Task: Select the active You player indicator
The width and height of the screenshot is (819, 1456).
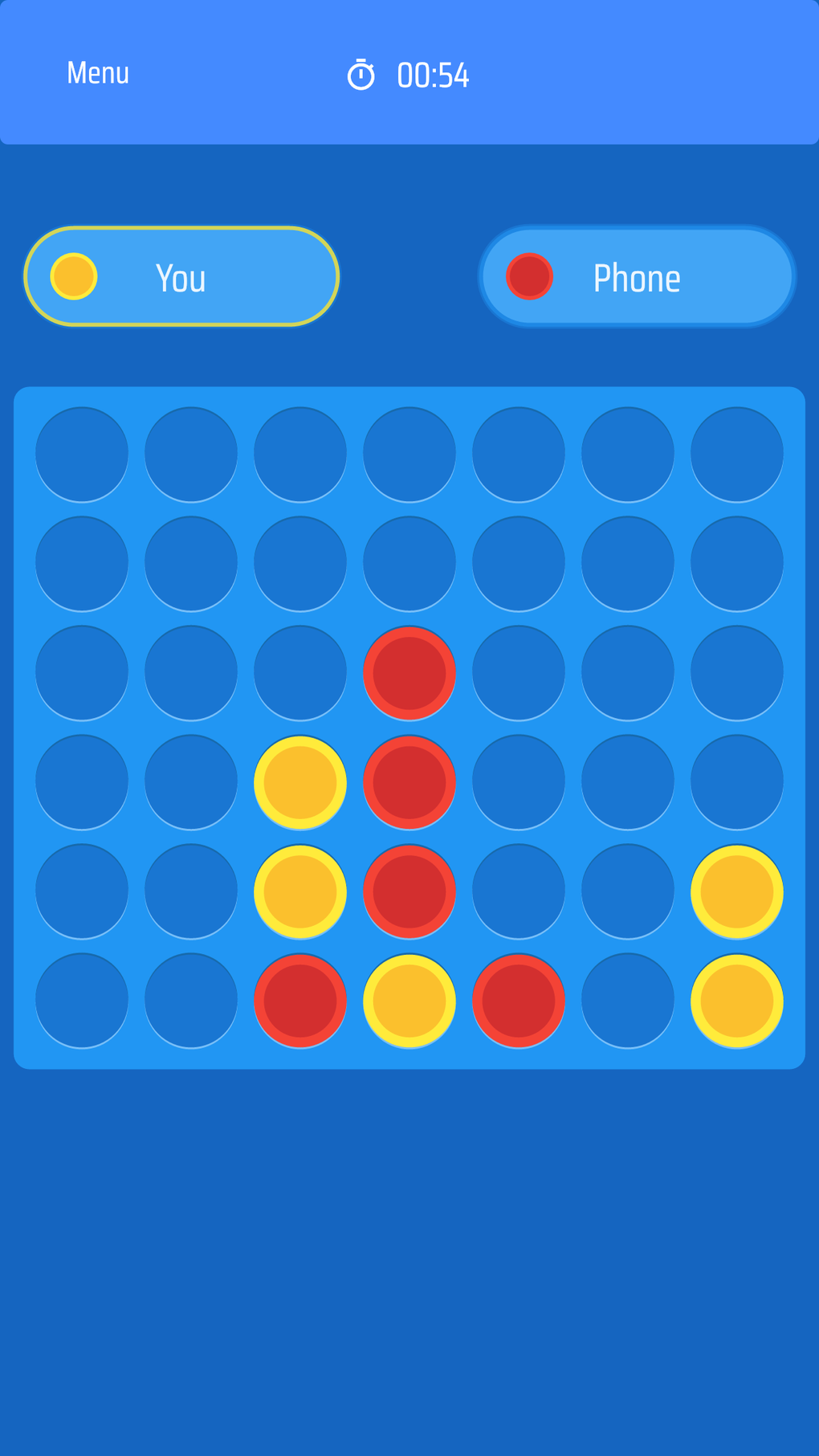Action: tap(181, 276)
